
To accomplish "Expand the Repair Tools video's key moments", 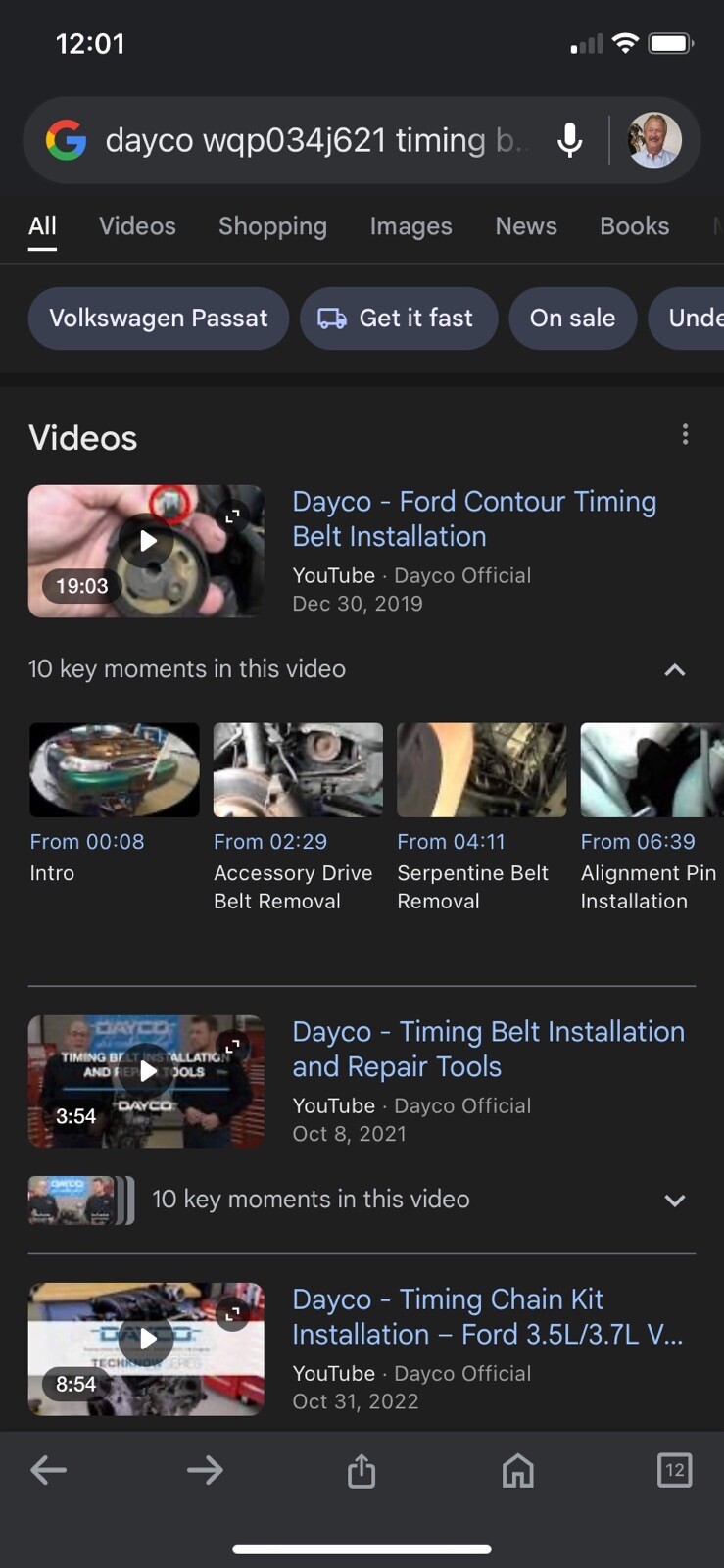I will coord(674,1200).
